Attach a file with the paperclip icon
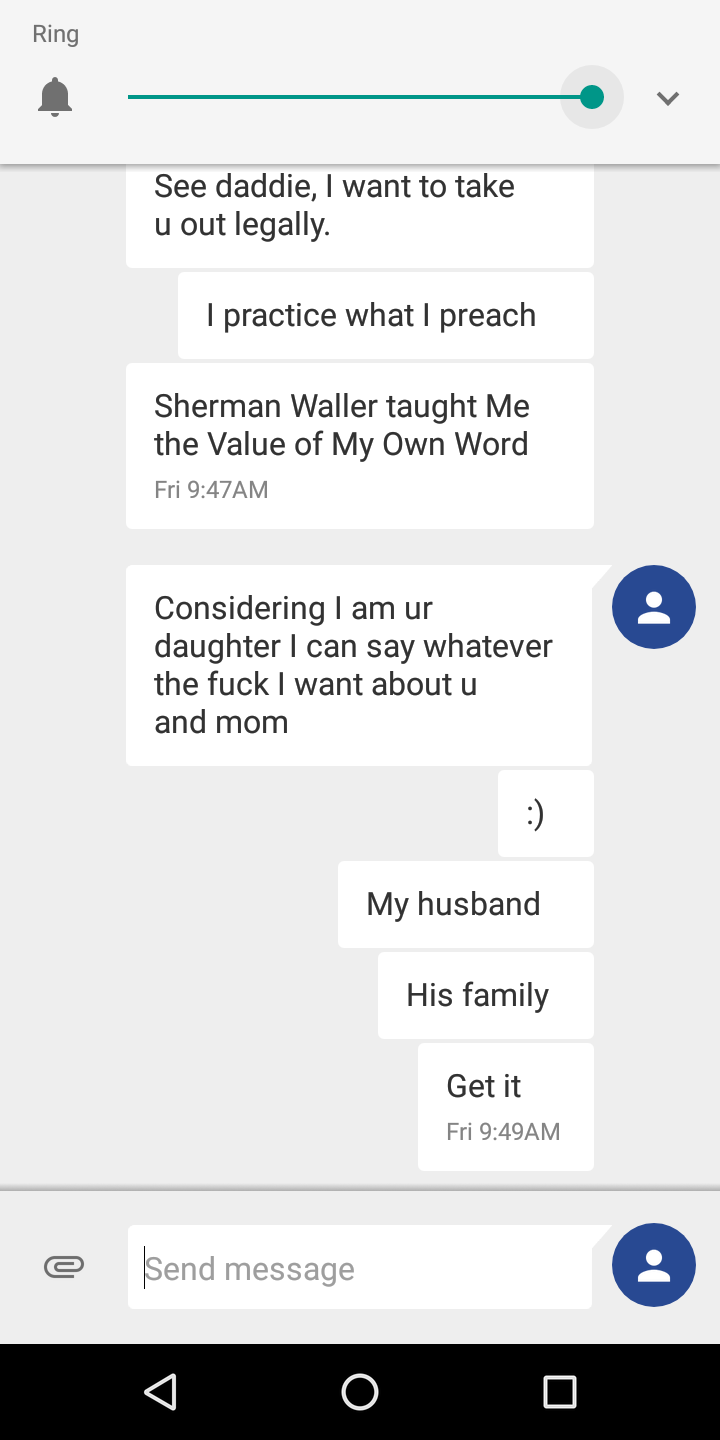 click(64, 1267)
